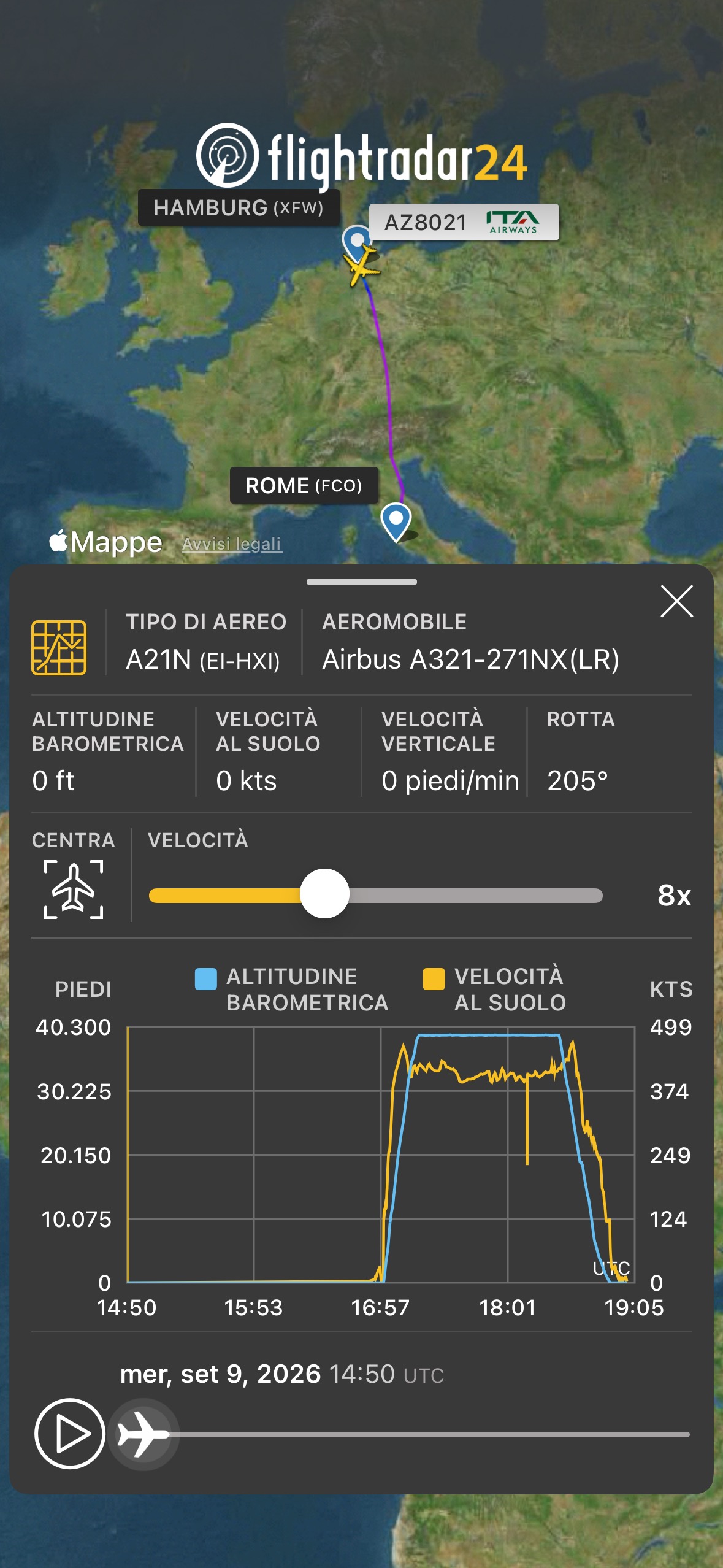
Task: Open the Avvisi legali link
Action: [232, 544]
